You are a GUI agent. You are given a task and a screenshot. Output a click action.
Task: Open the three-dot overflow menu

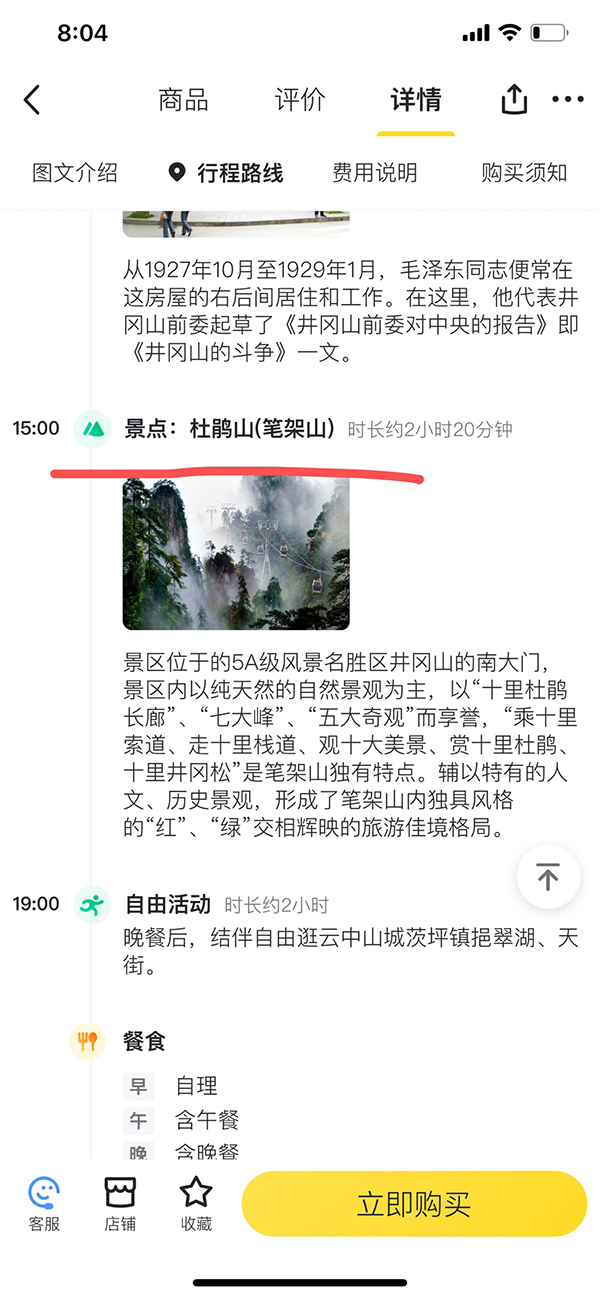pos(567,100)
